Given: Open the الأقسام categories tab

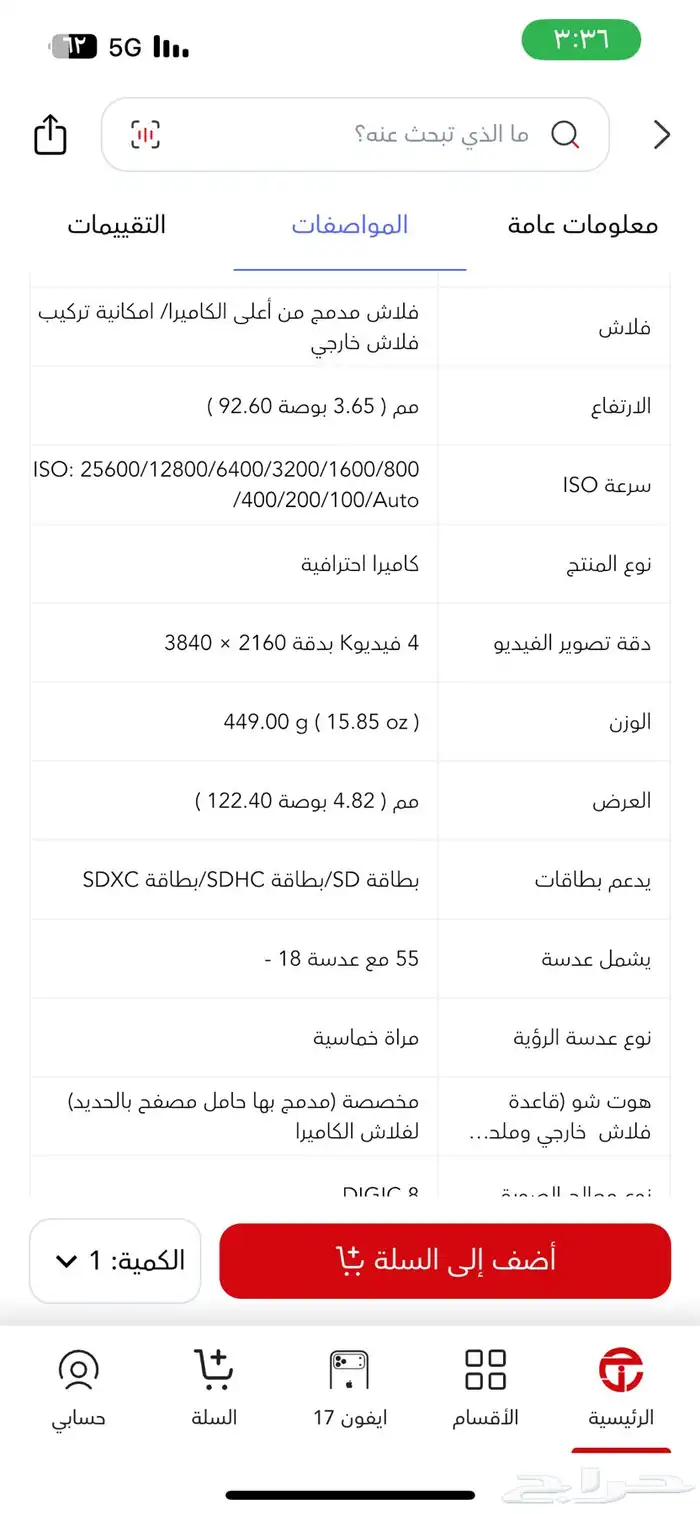Looking at the screenshot, I should 486,1388.
